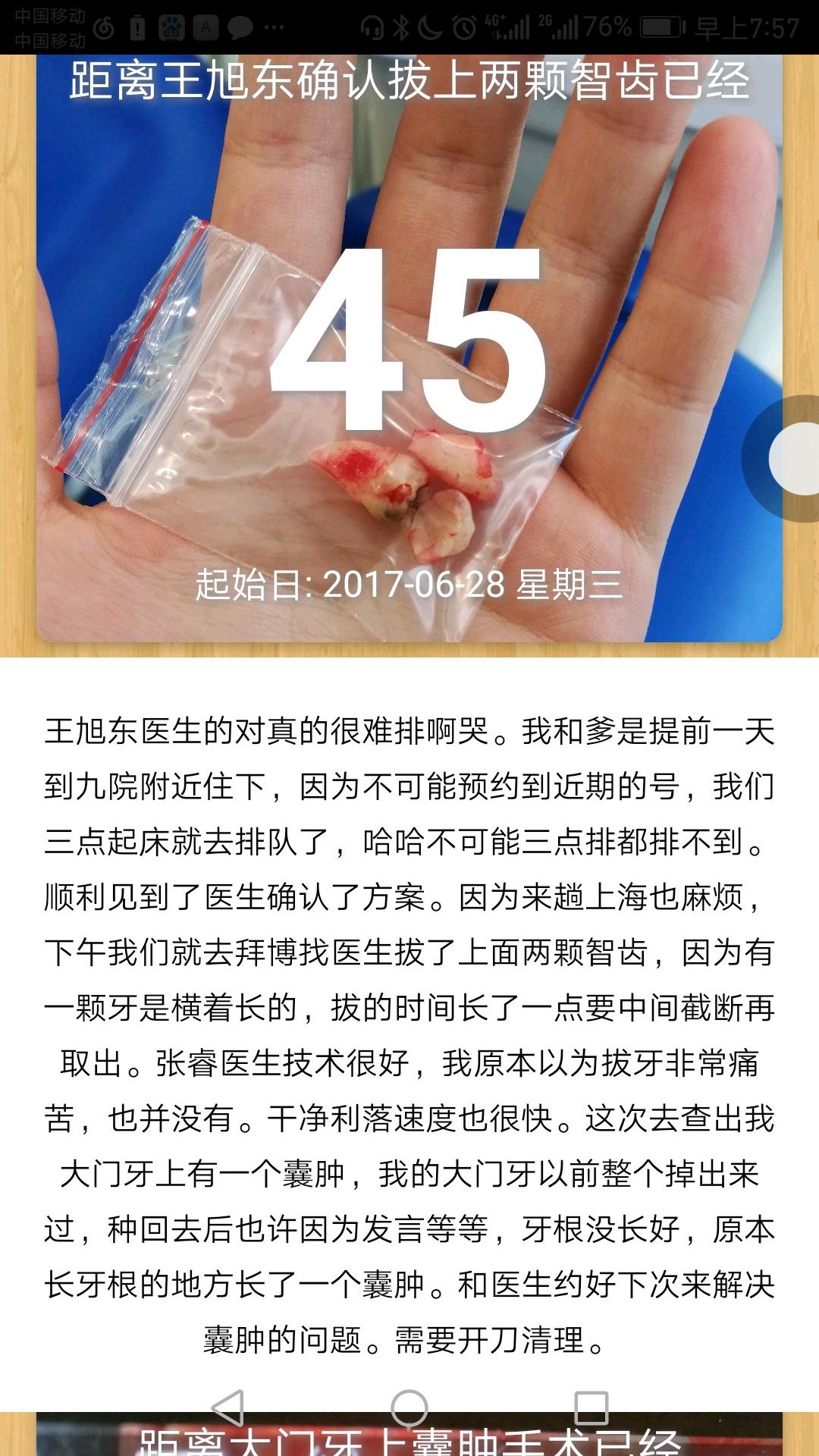Open the recent apps overview
Viewport: 819px width, 1456px height.
[591, 1408]
